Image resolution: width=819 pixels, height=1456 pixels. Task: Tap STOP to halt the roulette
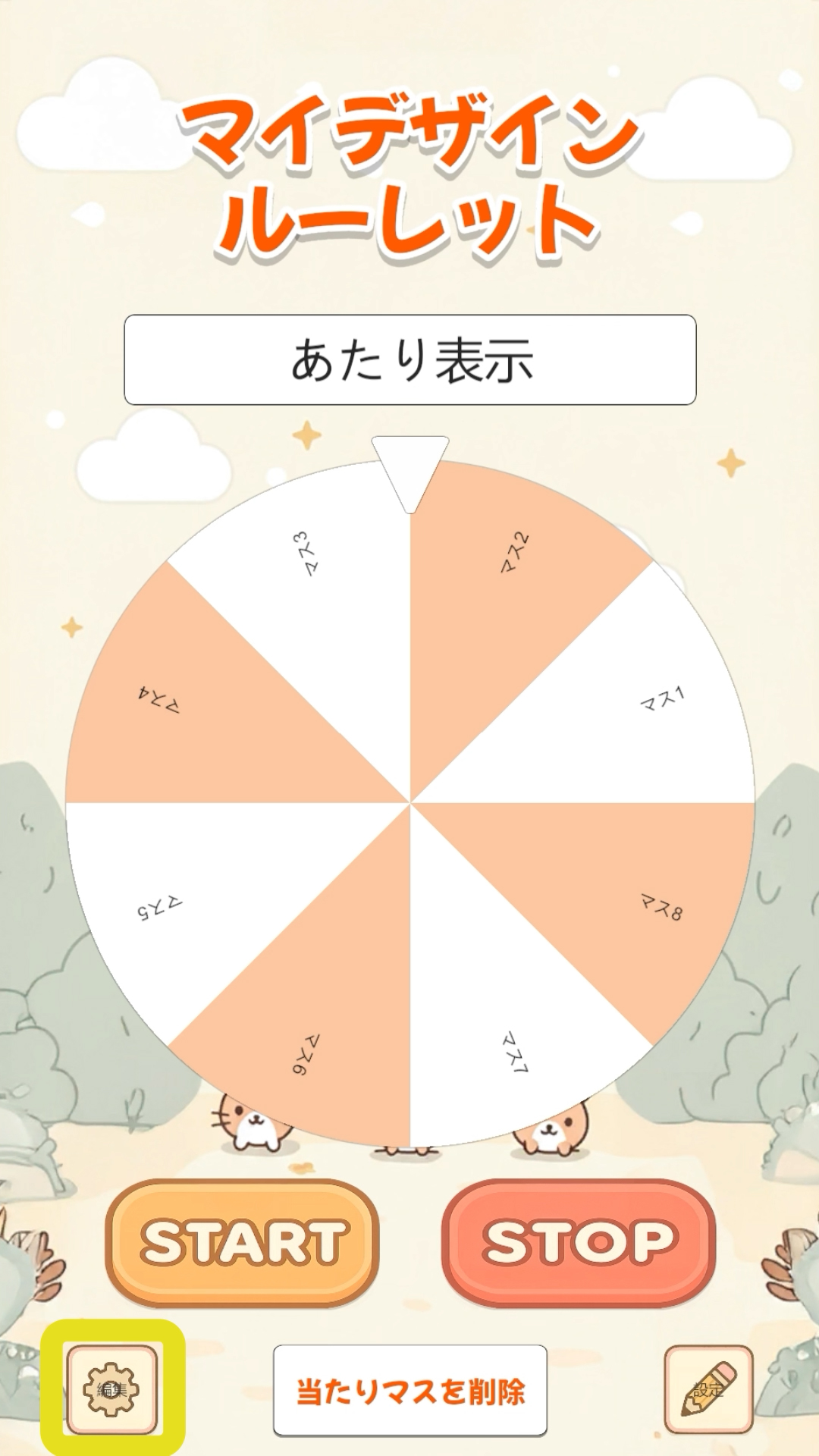579,1242
